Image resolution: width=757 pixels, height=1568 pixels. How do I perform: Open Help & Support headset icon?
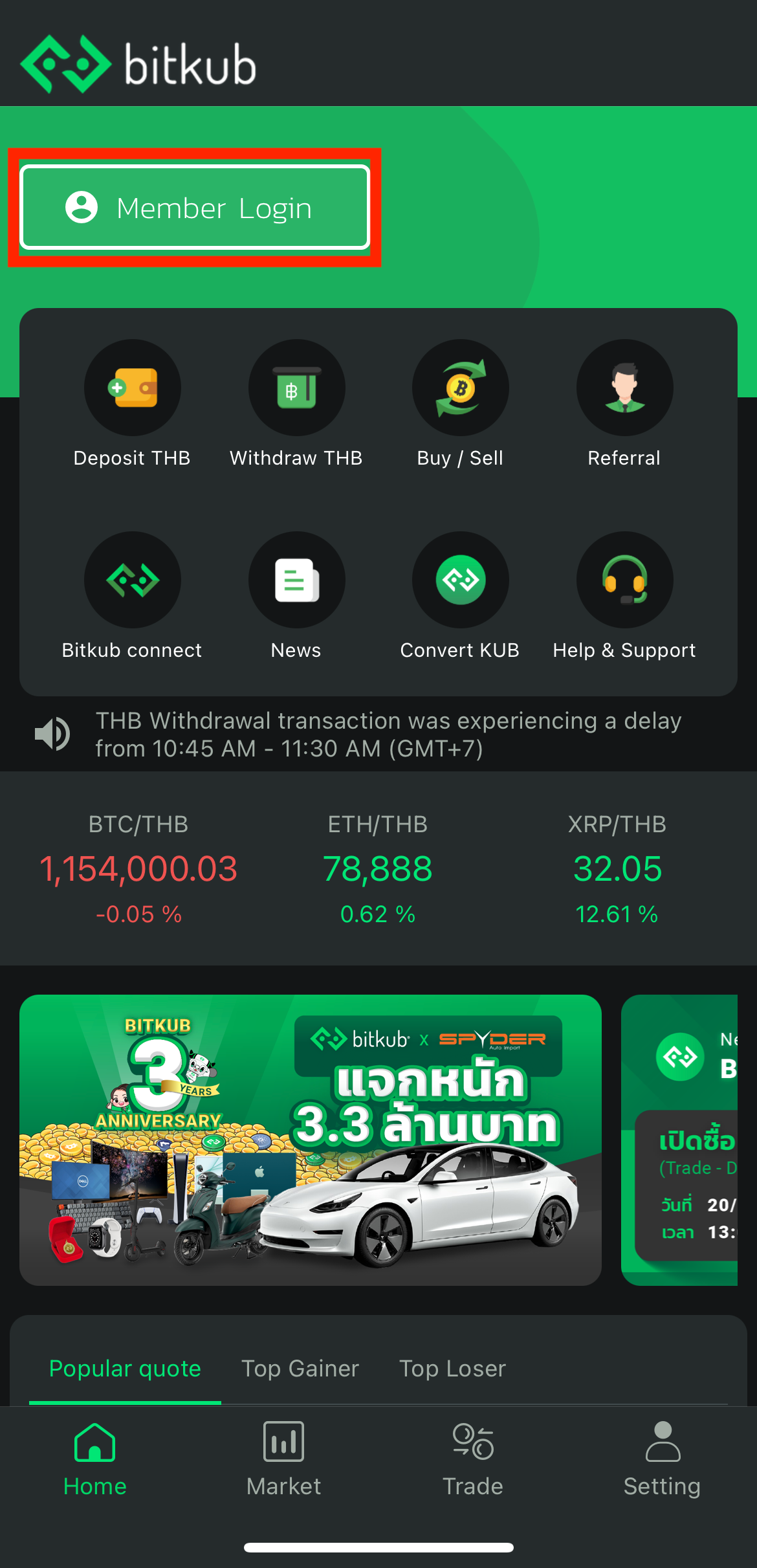click(x=623, y=579)
